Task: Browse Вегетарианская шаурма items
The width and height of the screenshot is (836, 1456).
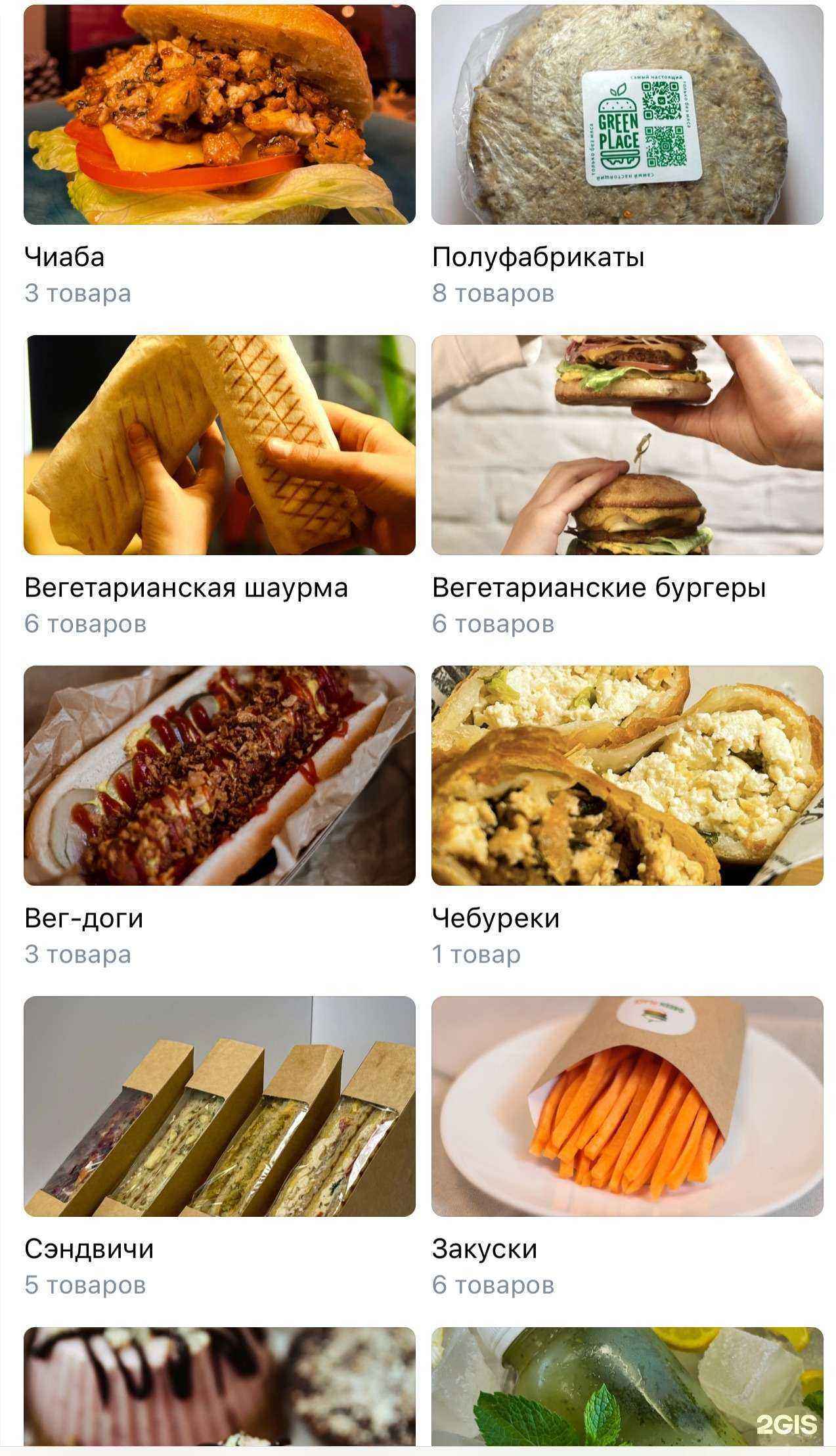Action: coord(219,445)
